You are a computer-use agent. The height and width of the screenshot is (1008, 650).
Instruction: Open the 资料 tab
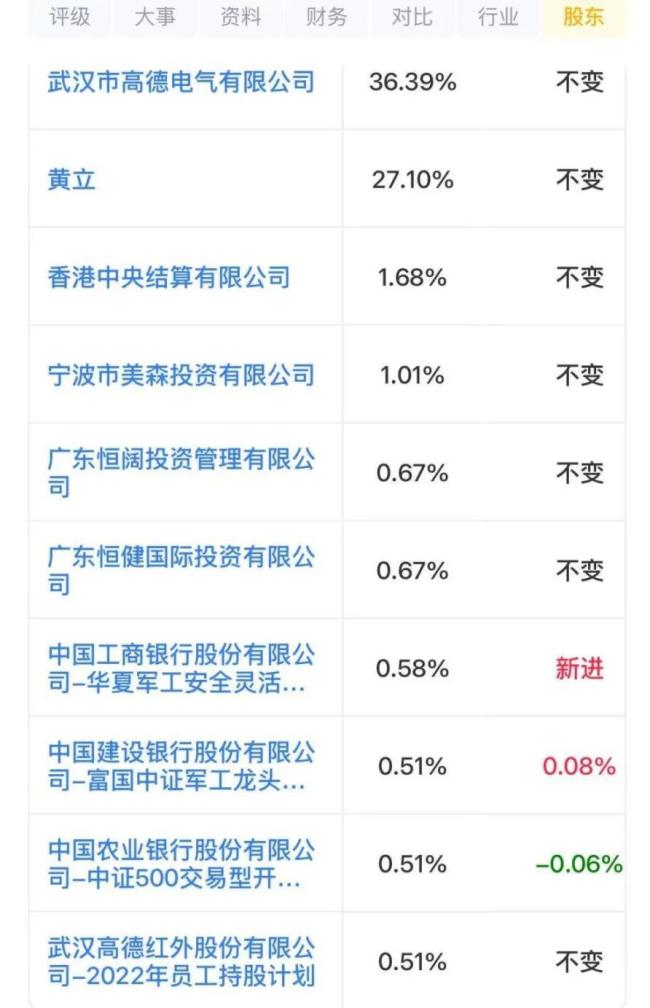(241, 17)
